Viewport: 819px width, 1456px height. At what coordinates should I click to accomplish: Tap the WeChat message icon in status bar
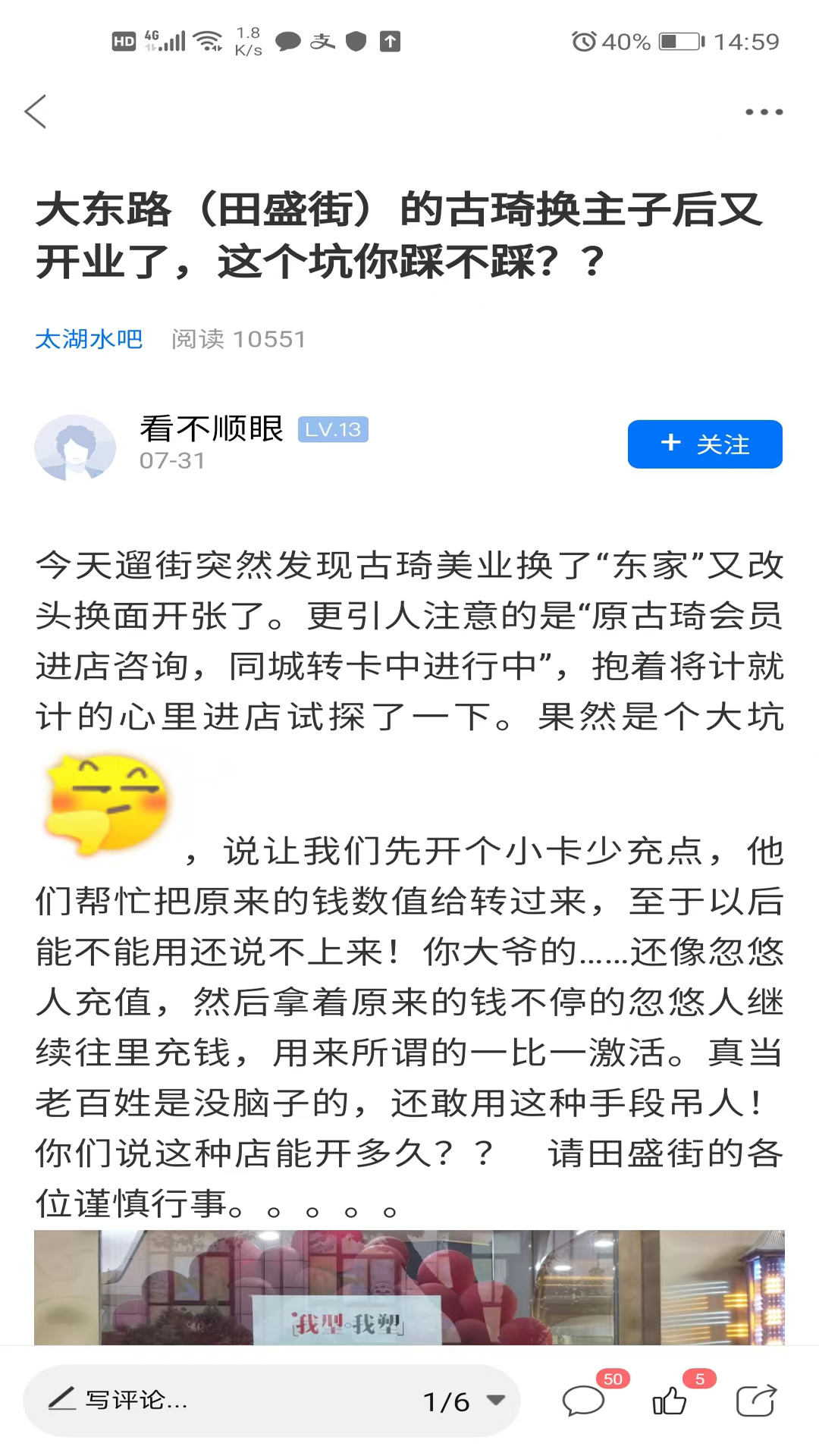[x=289, y=39]
